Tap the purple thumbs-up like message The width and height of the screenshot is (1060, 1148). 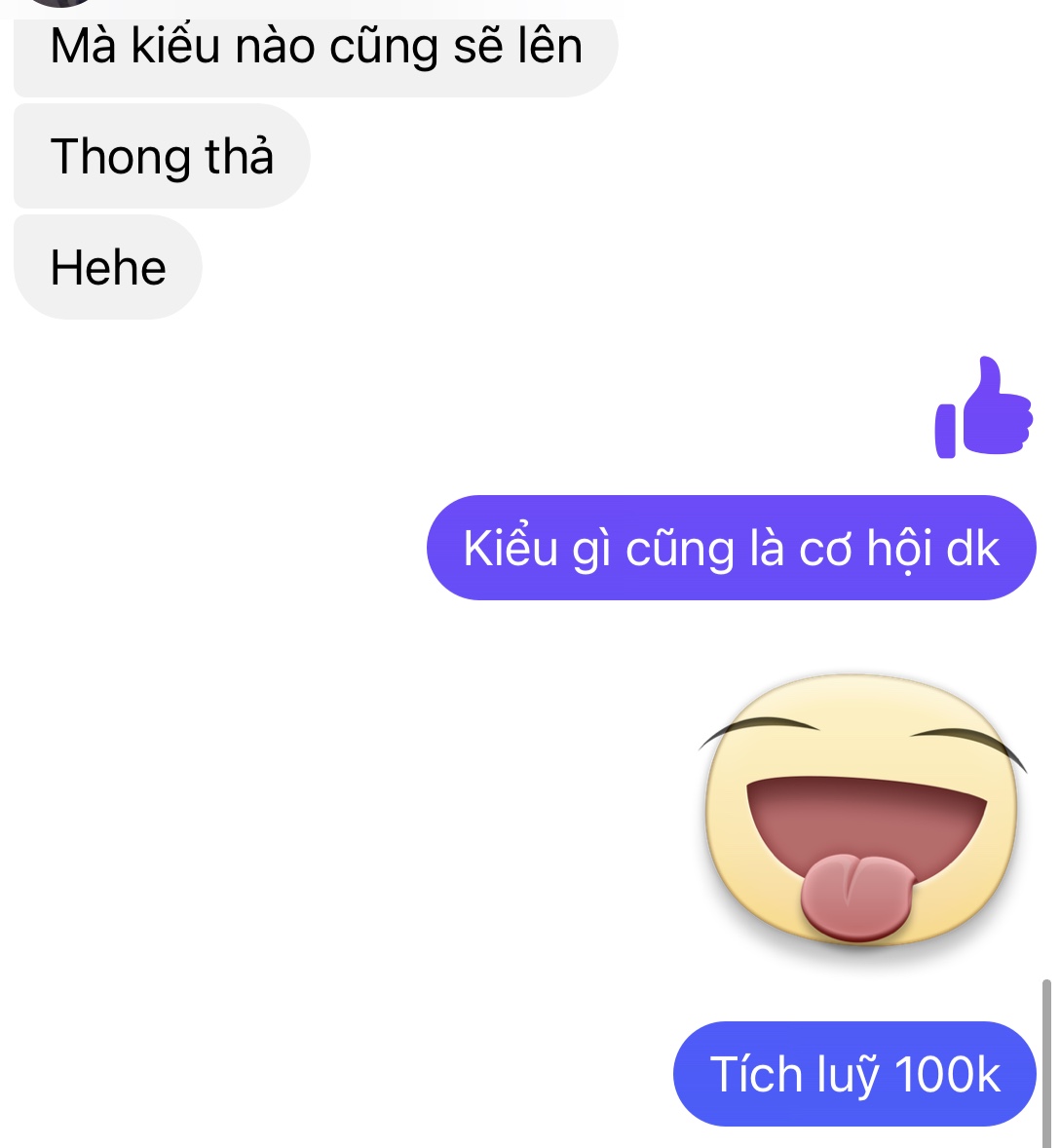click(983, 409)
